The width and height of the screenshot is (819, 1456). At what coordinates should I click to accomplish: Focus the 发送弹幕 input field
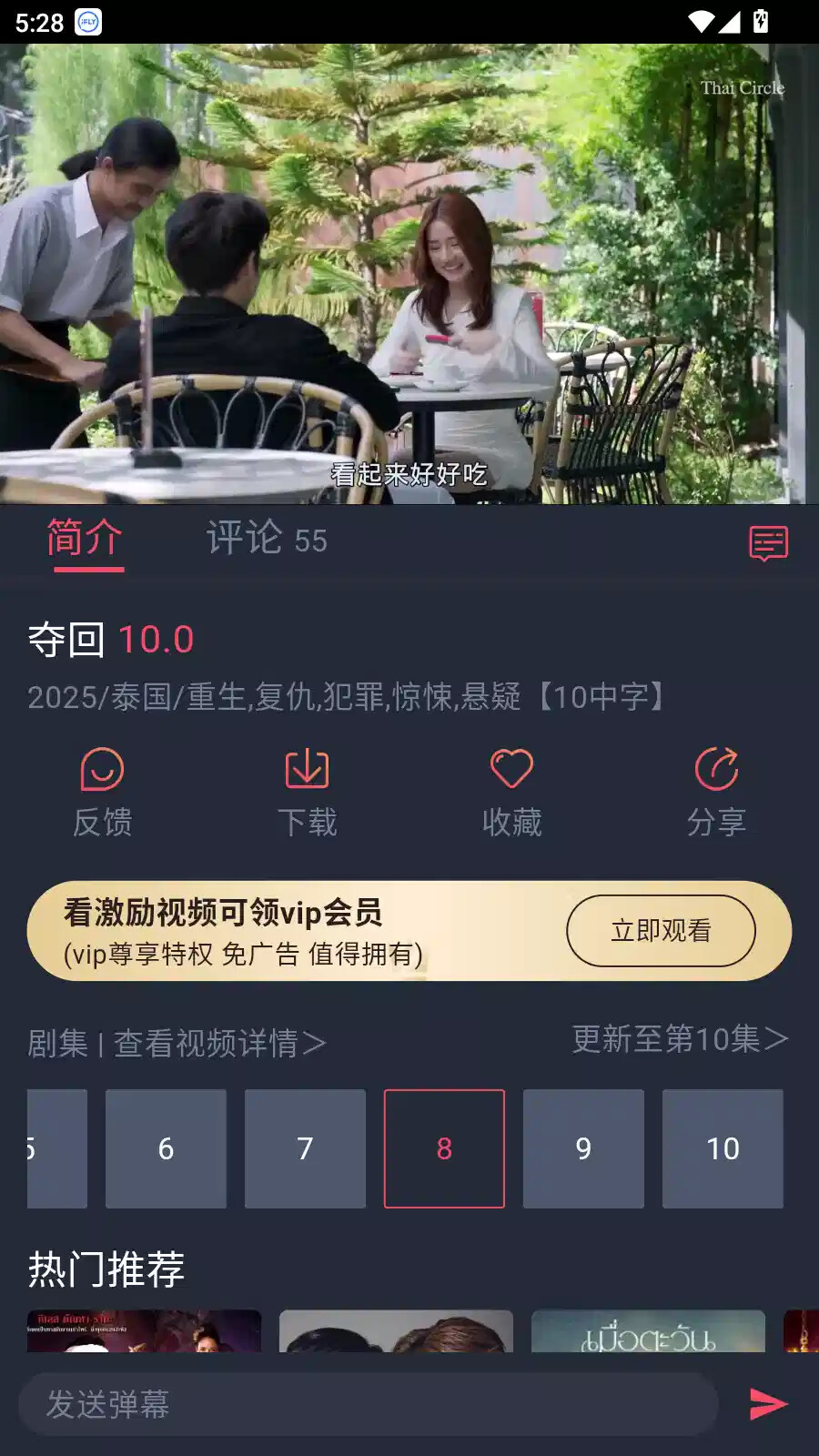[x=369, y=1404]
